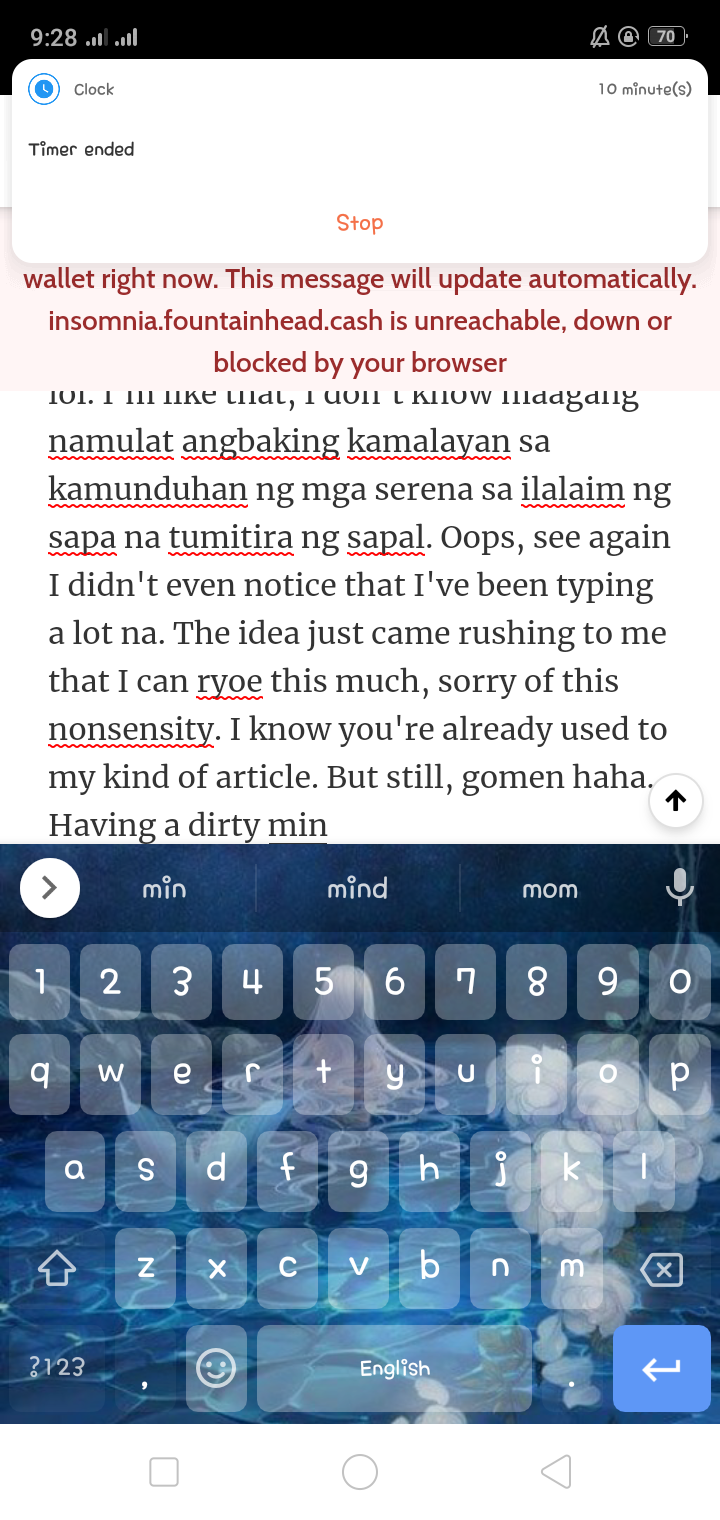Tap the English space bar
This screenshot has width=720, height=1520.
(x=394, y=1368)
